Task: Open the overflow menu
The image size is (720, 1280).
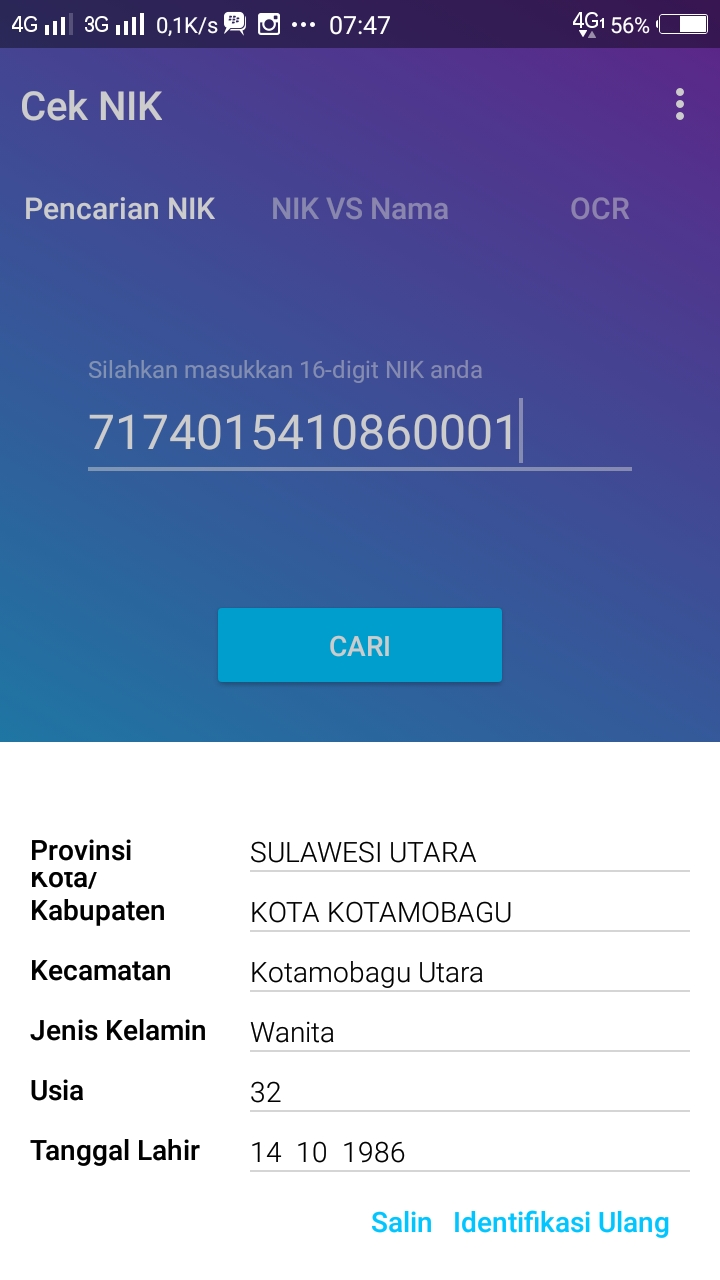Action: pyautogui.click(x=680, y=105)
